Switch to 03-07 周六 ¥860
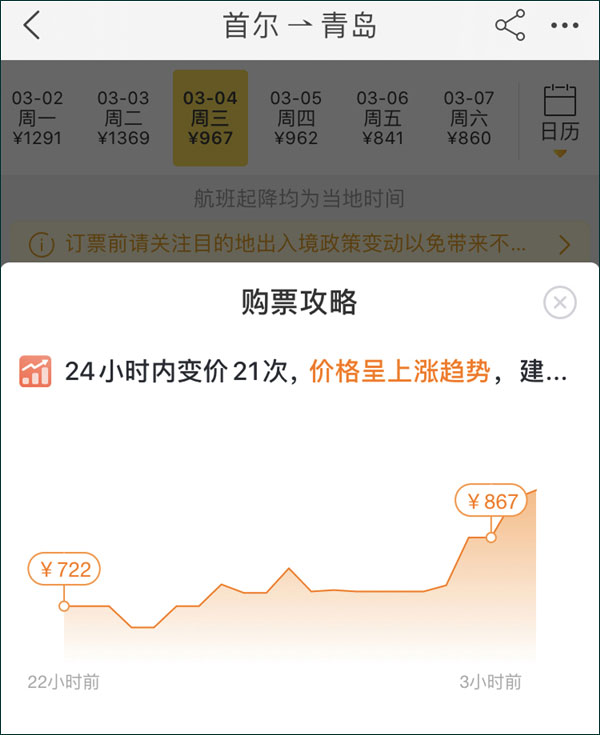This screenshot has height=735, width=600. coord(469,118)
